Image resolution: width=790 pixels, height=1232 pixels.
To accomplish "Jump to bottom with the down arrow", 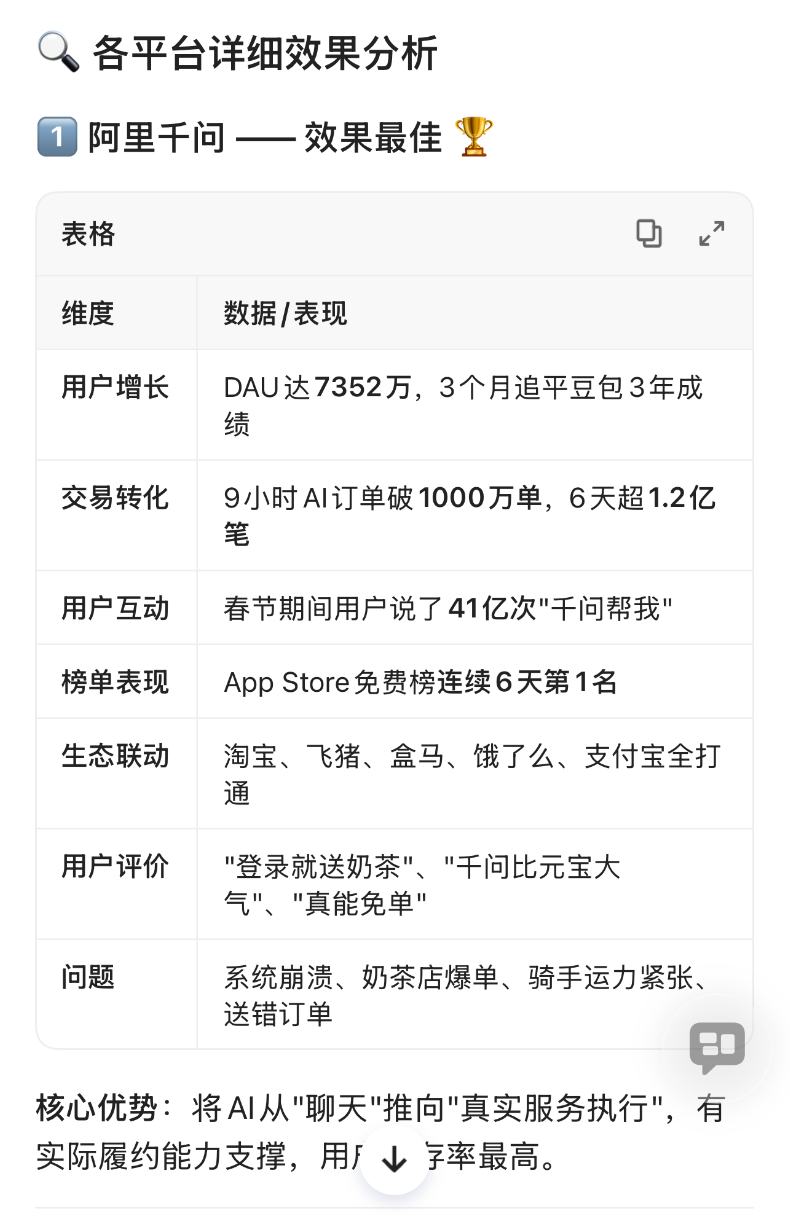I will point(395,1159).
